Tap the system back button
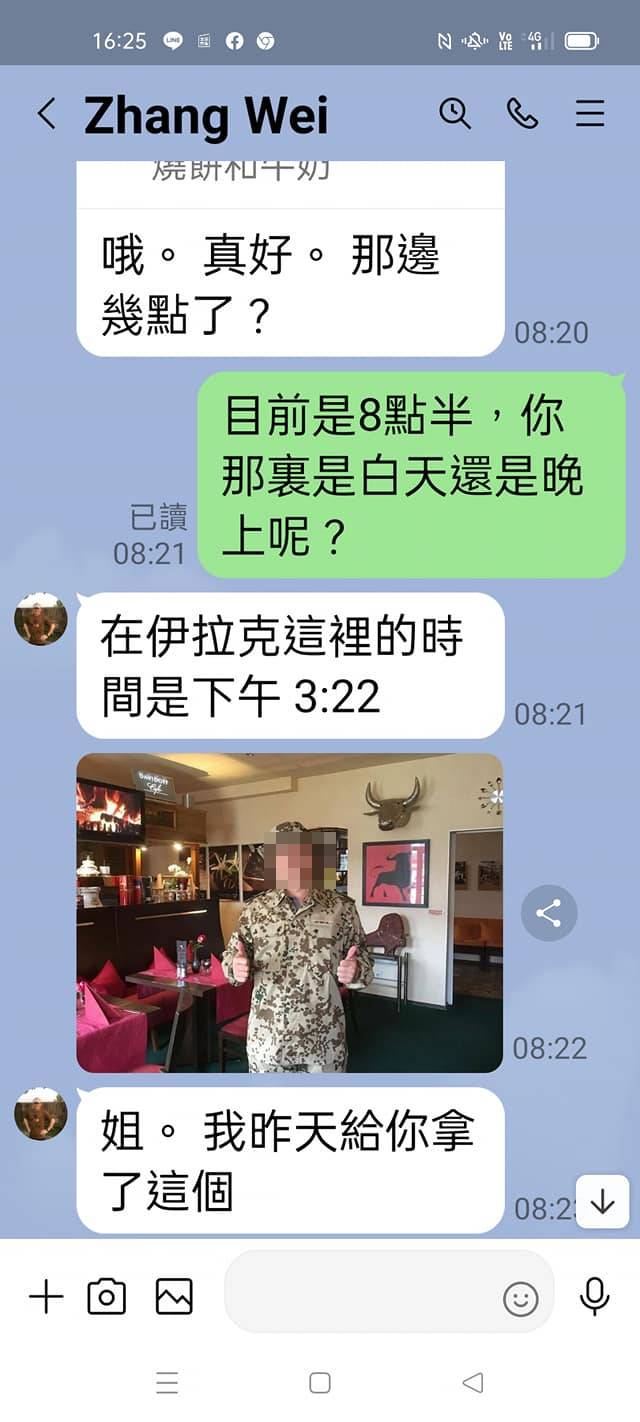The height and width of the screenshot is (1422, 640). click(472, 1383)
